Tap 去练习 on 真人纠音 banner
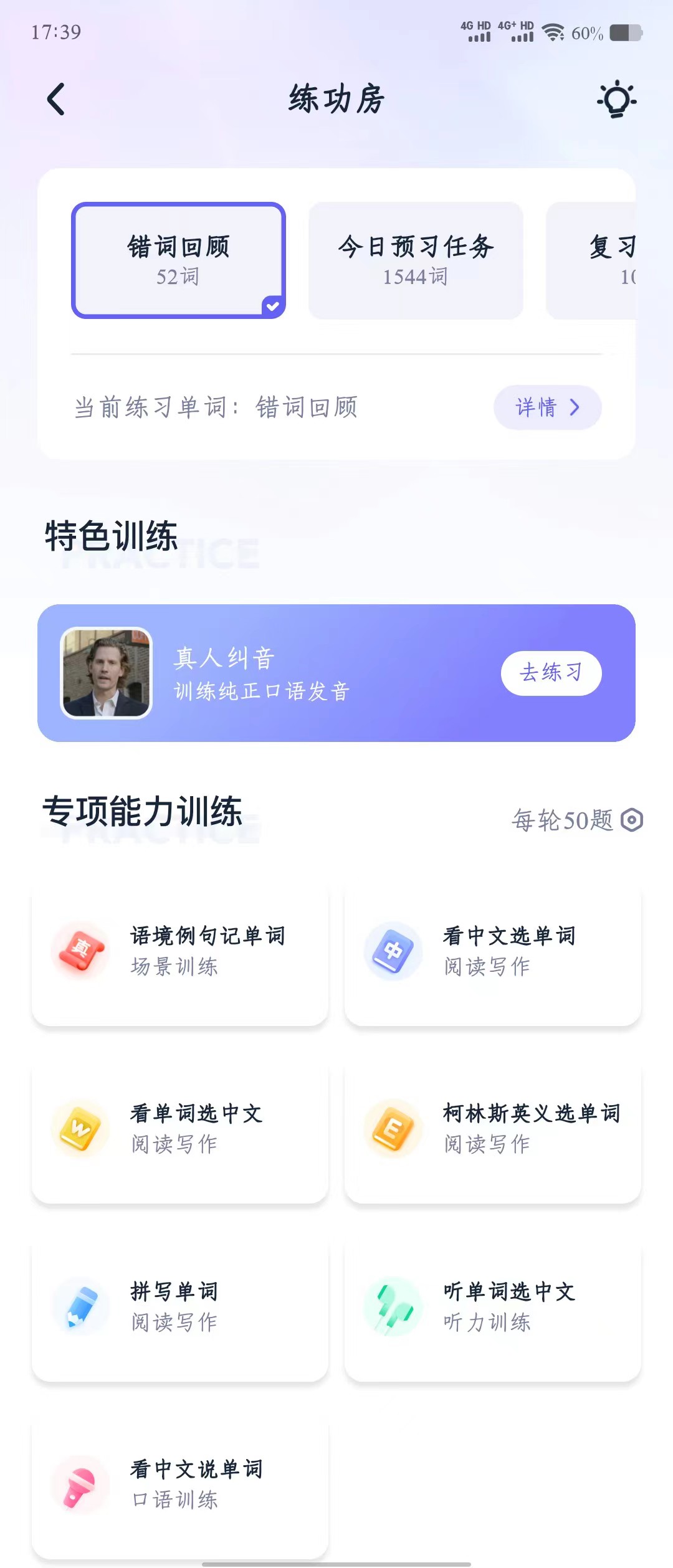The height and width of the screenshot is (1568, 673). (x=551, y=673)
